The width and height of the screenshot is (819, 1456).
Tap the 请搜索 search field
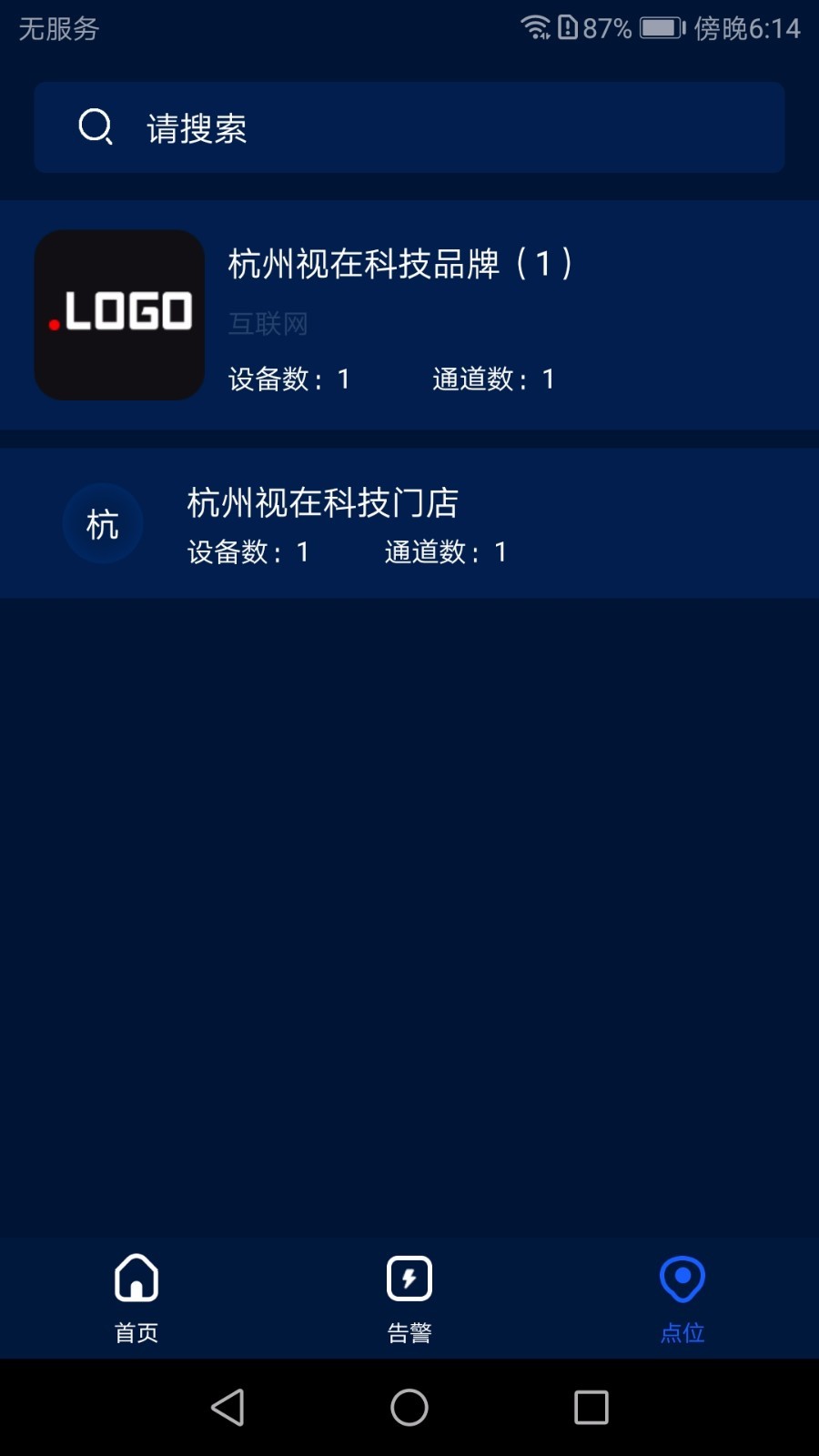[409, 127]
